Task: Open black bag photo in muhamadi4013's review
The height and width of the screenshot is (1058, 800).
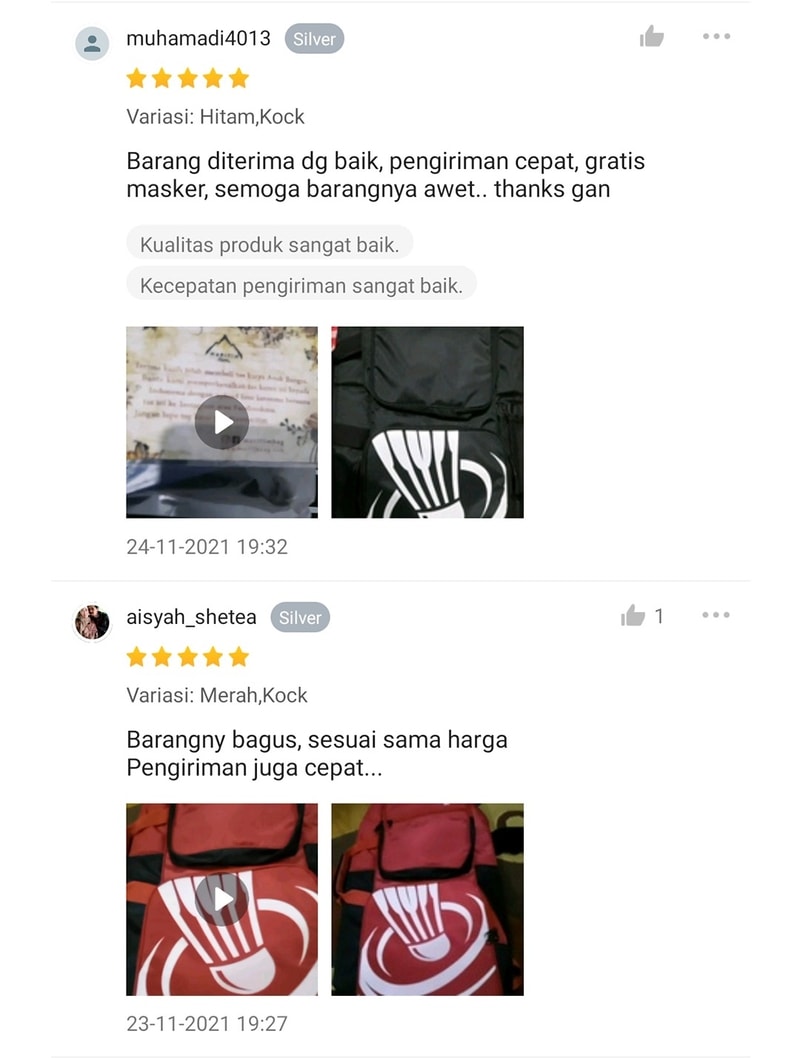Action: 427,422
